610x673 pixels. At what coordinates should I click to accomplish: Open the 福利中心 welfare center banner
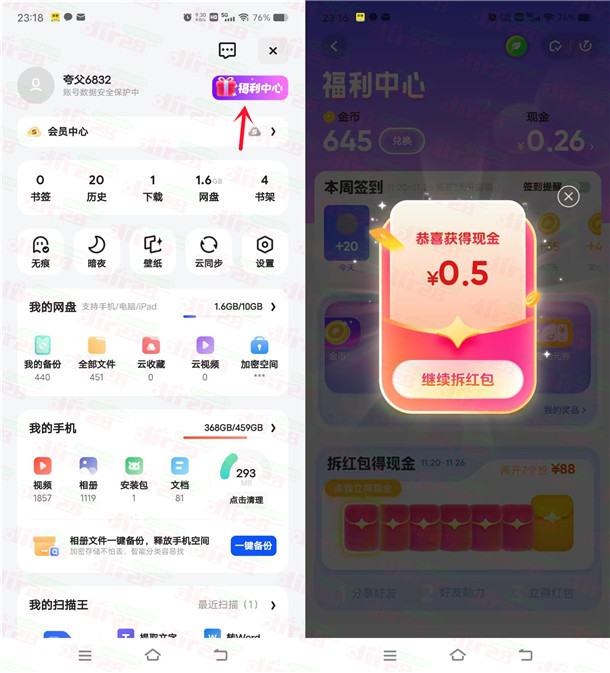(250, 88)
